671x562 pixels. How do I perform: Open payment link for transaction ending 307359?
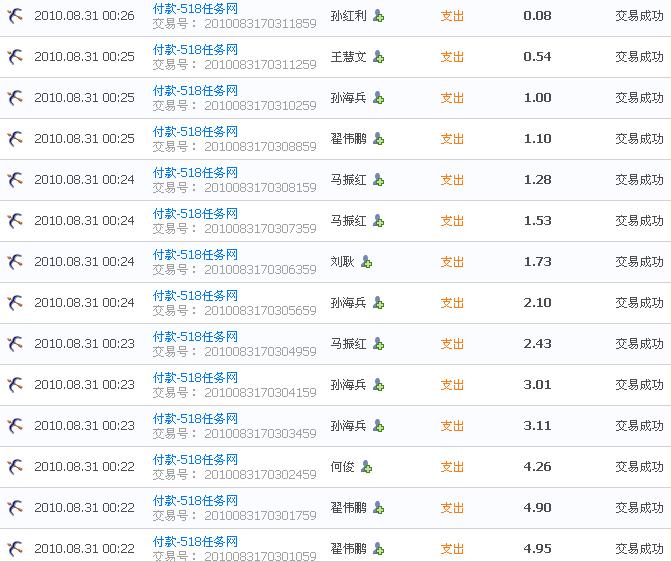pyautogui.click(x=195, y=214)
